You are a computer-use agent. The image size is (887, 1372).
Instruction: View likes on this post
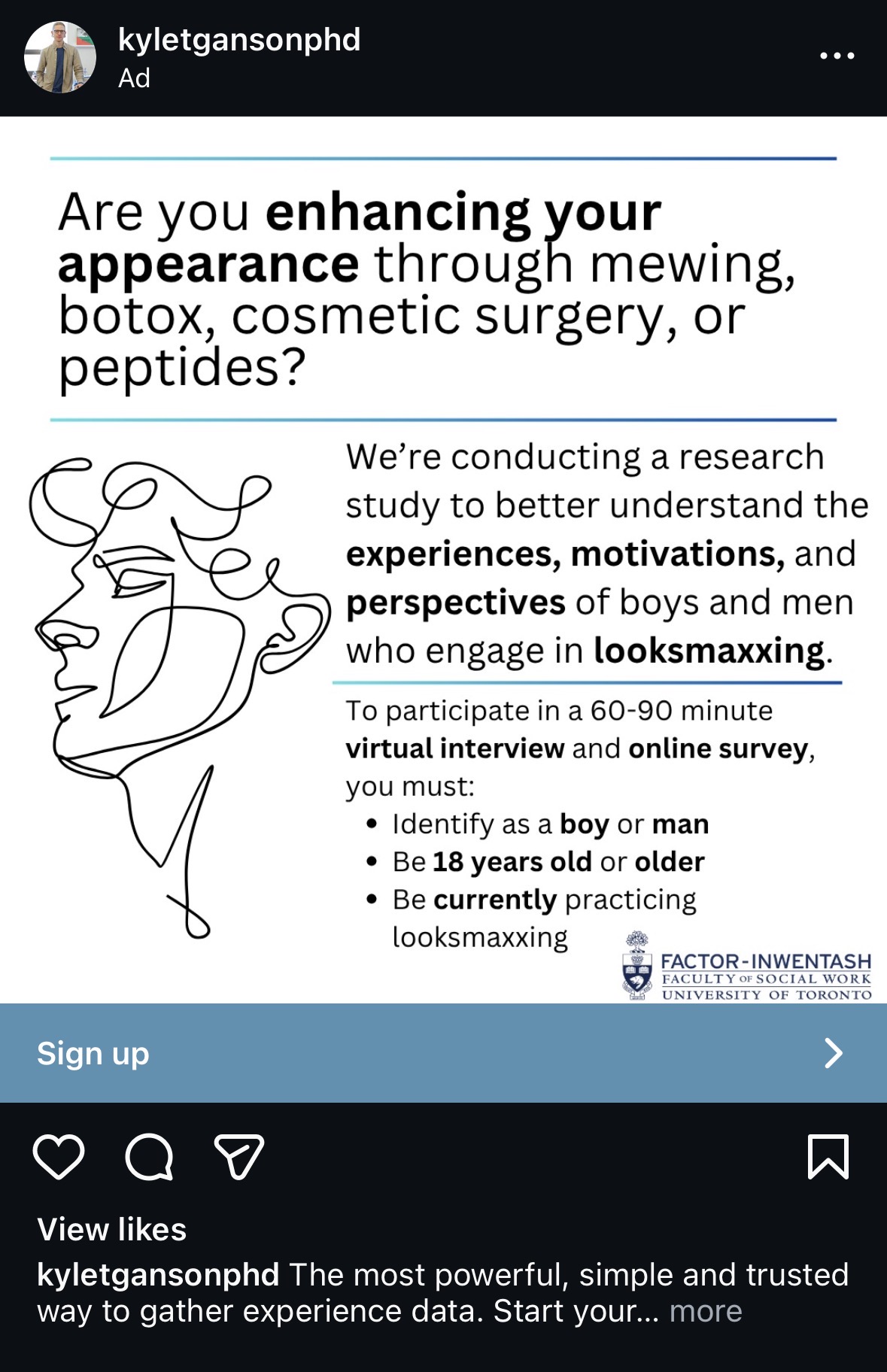(112, 1230)
